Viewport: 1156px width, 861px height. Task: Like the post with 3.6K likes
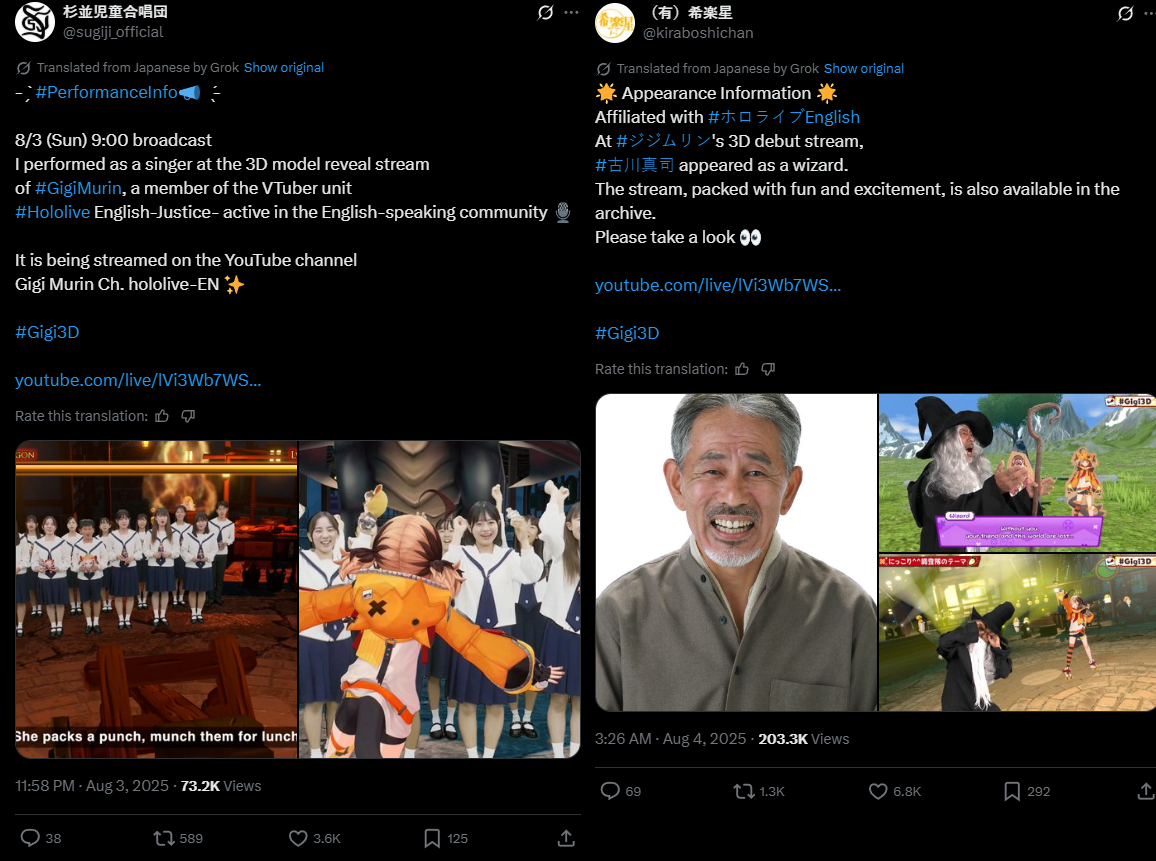[x=298, y=838]
